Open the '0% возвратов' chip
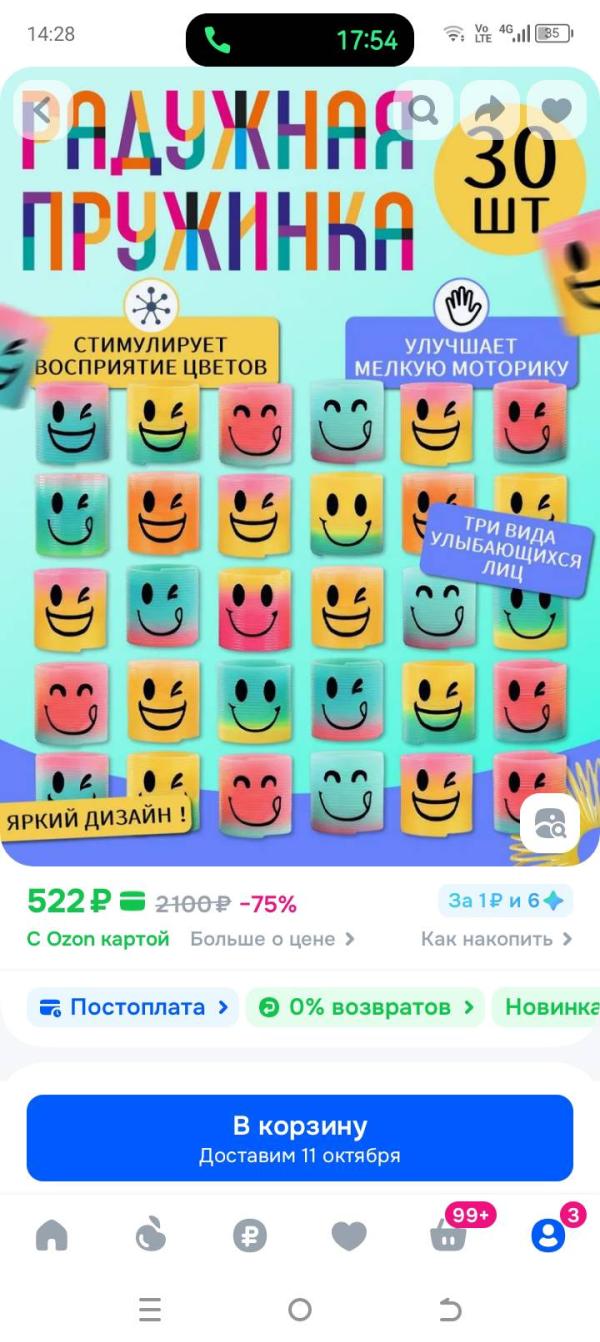The height and width of the screenshot is (1342, 600). pyautogui.click(x=365, y=1007)
